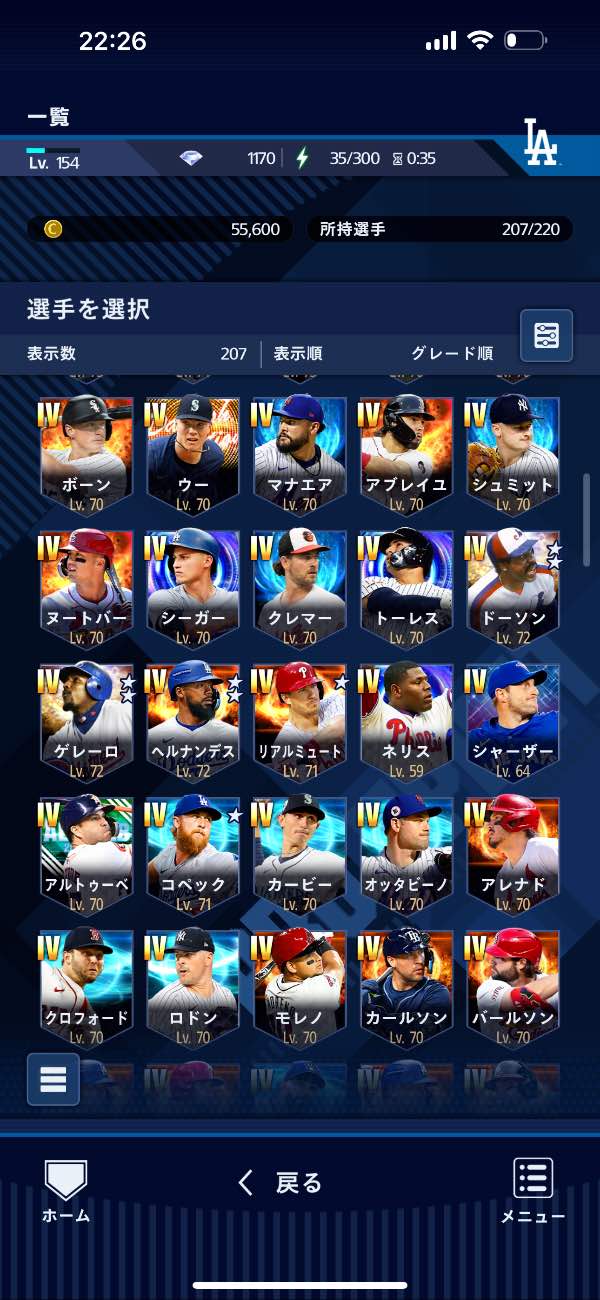
Task: Open the コペック player card
Action: (x=193, y=856)
